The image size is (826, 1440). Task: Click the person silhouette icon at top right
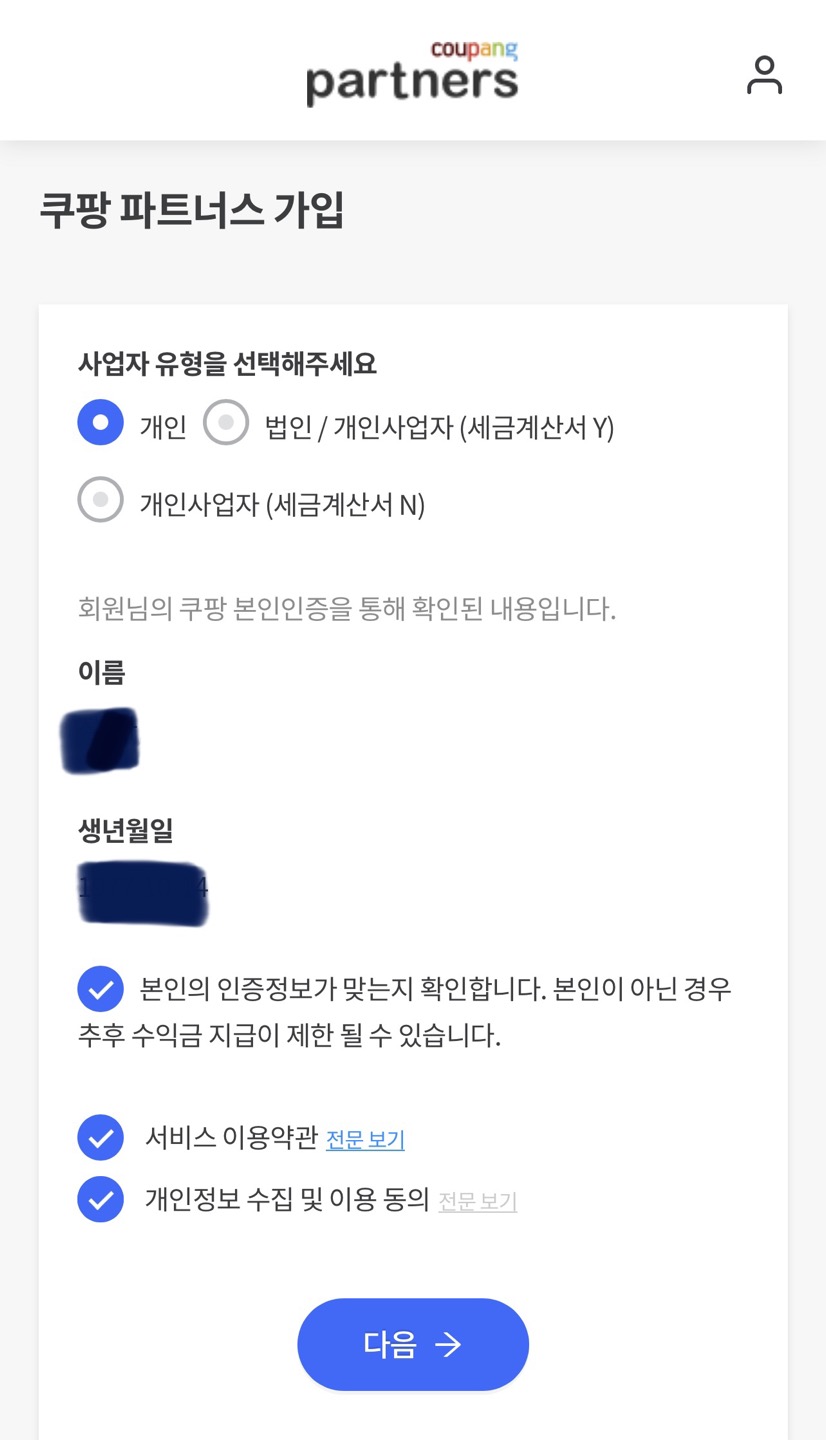click(764, 75)
